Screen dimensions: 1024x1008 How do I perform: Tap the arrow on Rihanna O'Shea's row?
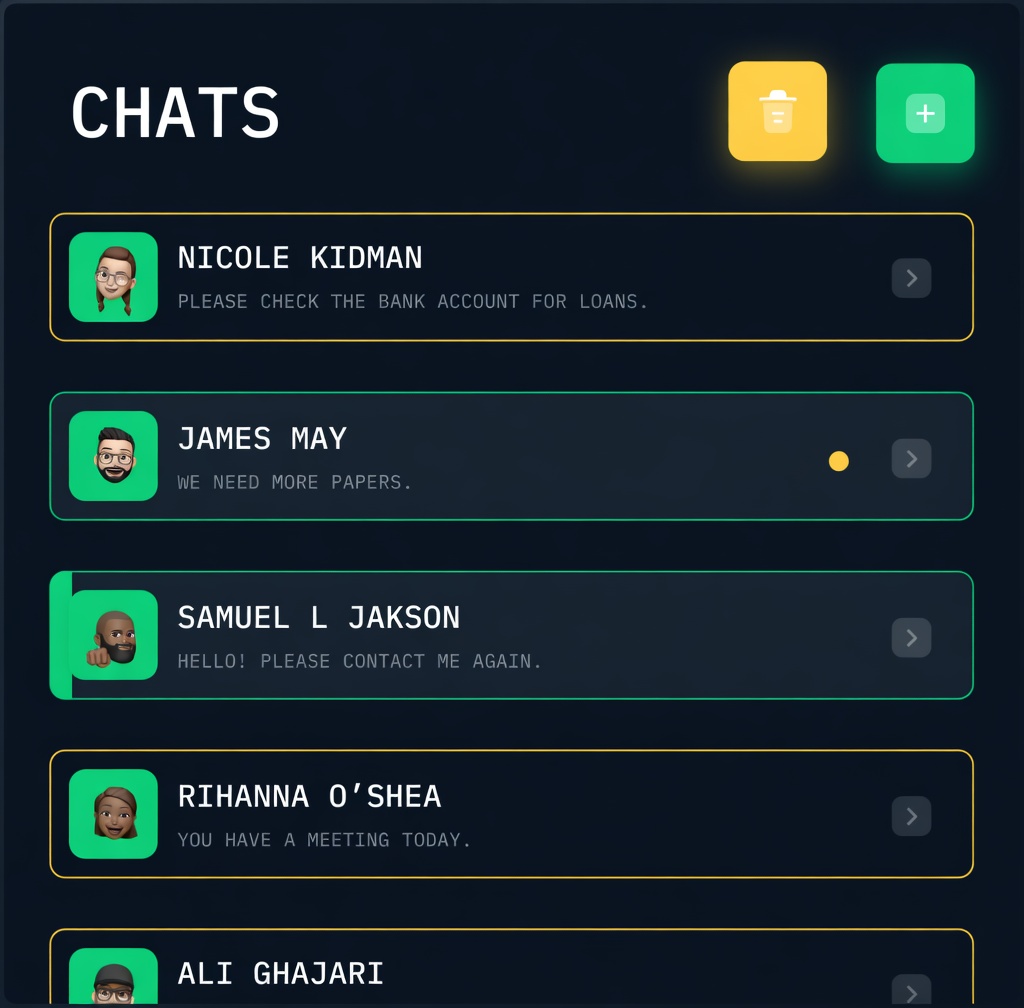911,816
